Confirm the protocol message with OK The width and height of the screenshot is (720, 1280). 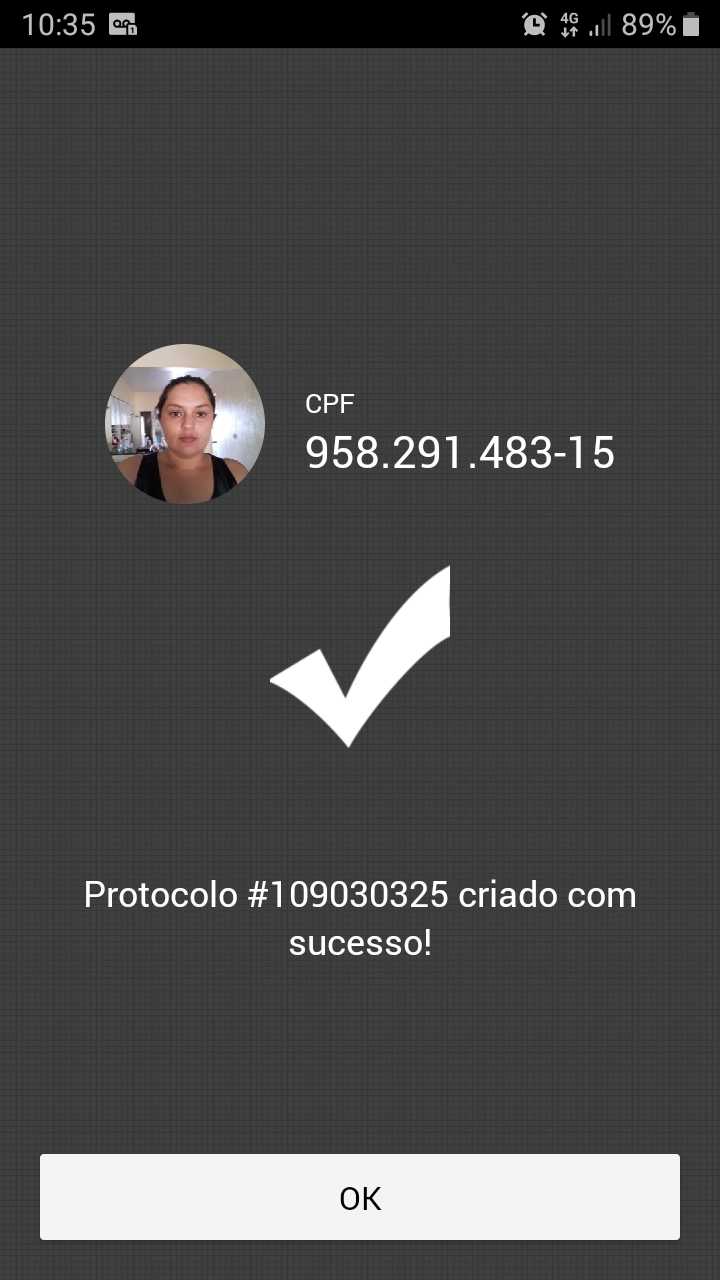360,1197
